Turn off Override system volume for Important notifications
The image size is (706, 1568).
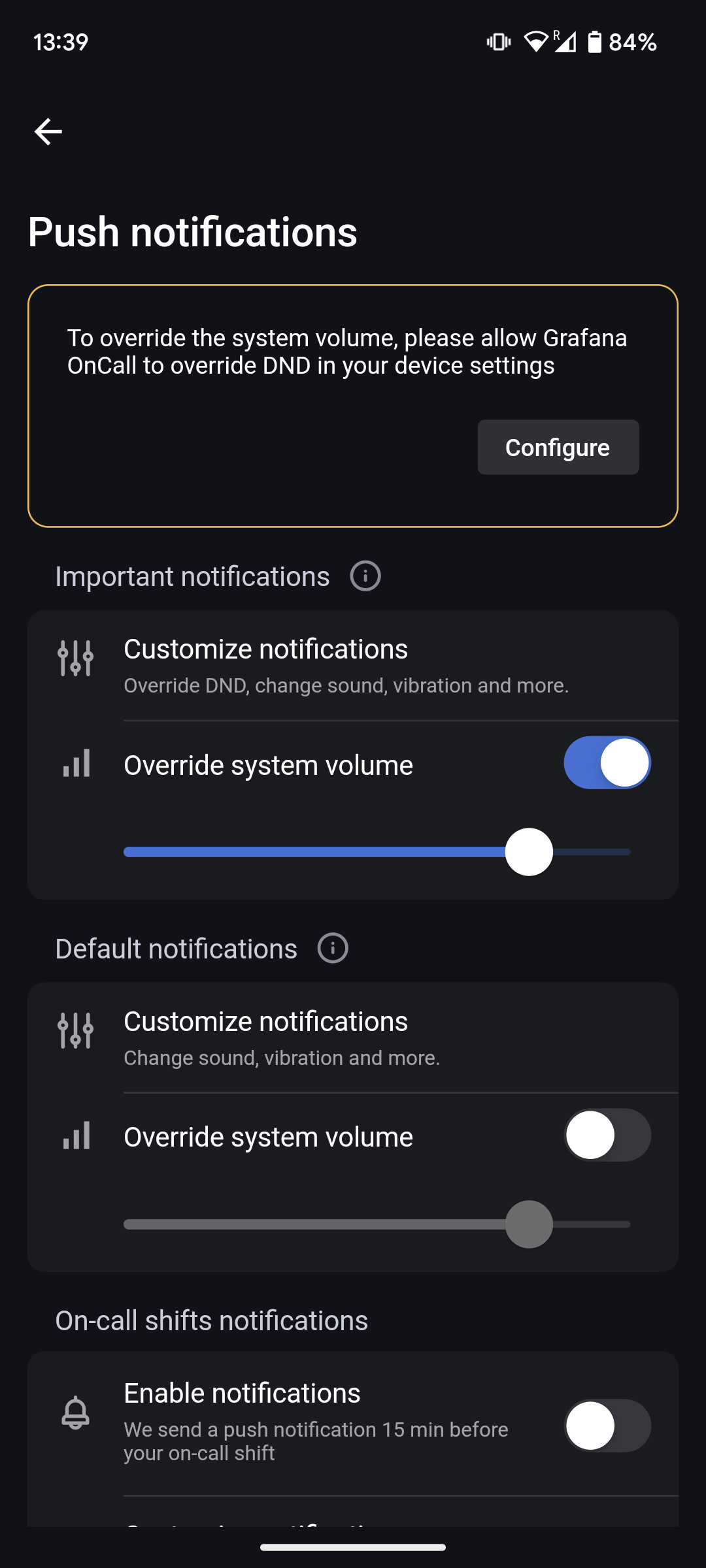(x=607, y=763)
